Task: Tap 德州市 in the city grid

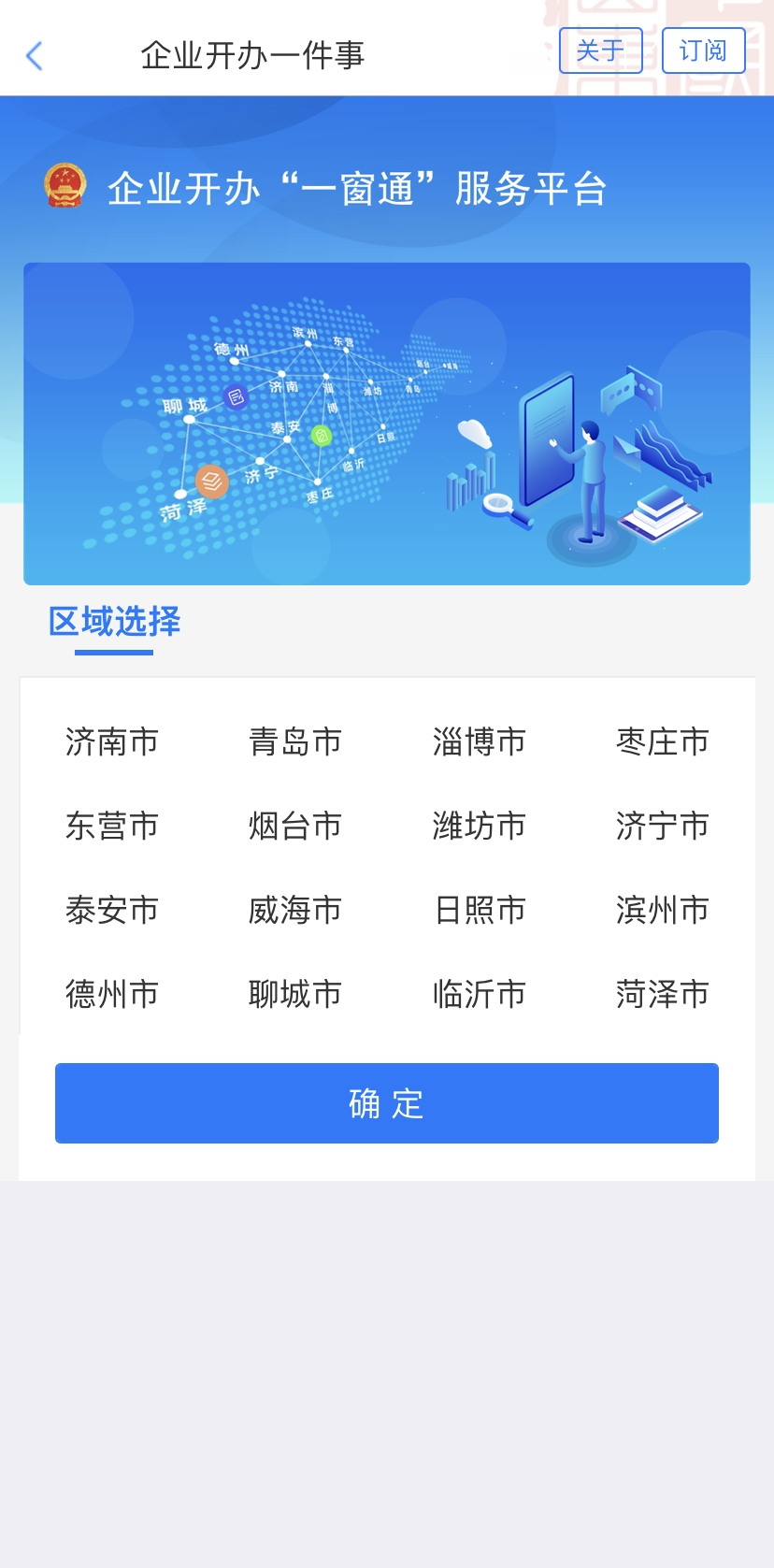Action: pyautogui.click(x=112, y=994)
